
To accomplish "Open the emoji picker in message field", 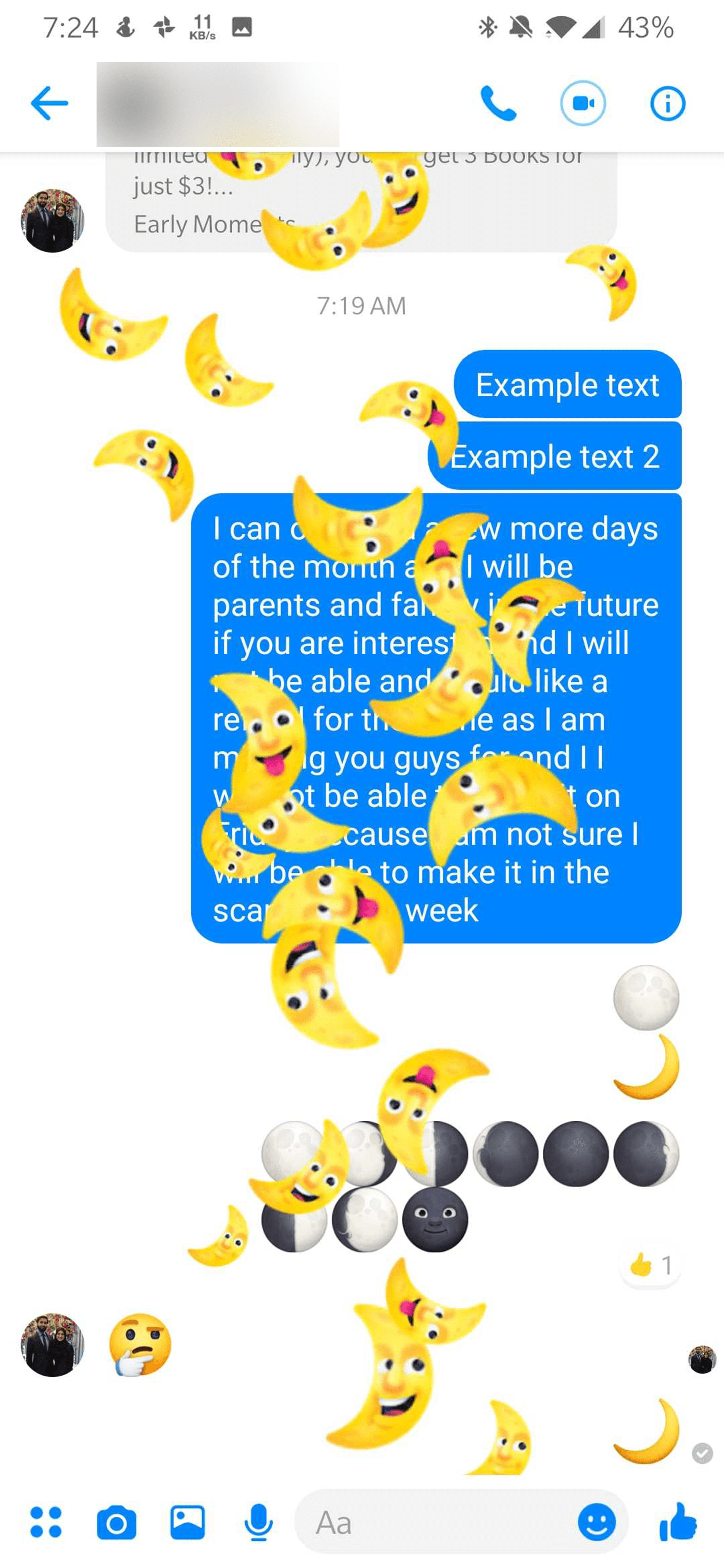I will click(x=596, y=1522).
